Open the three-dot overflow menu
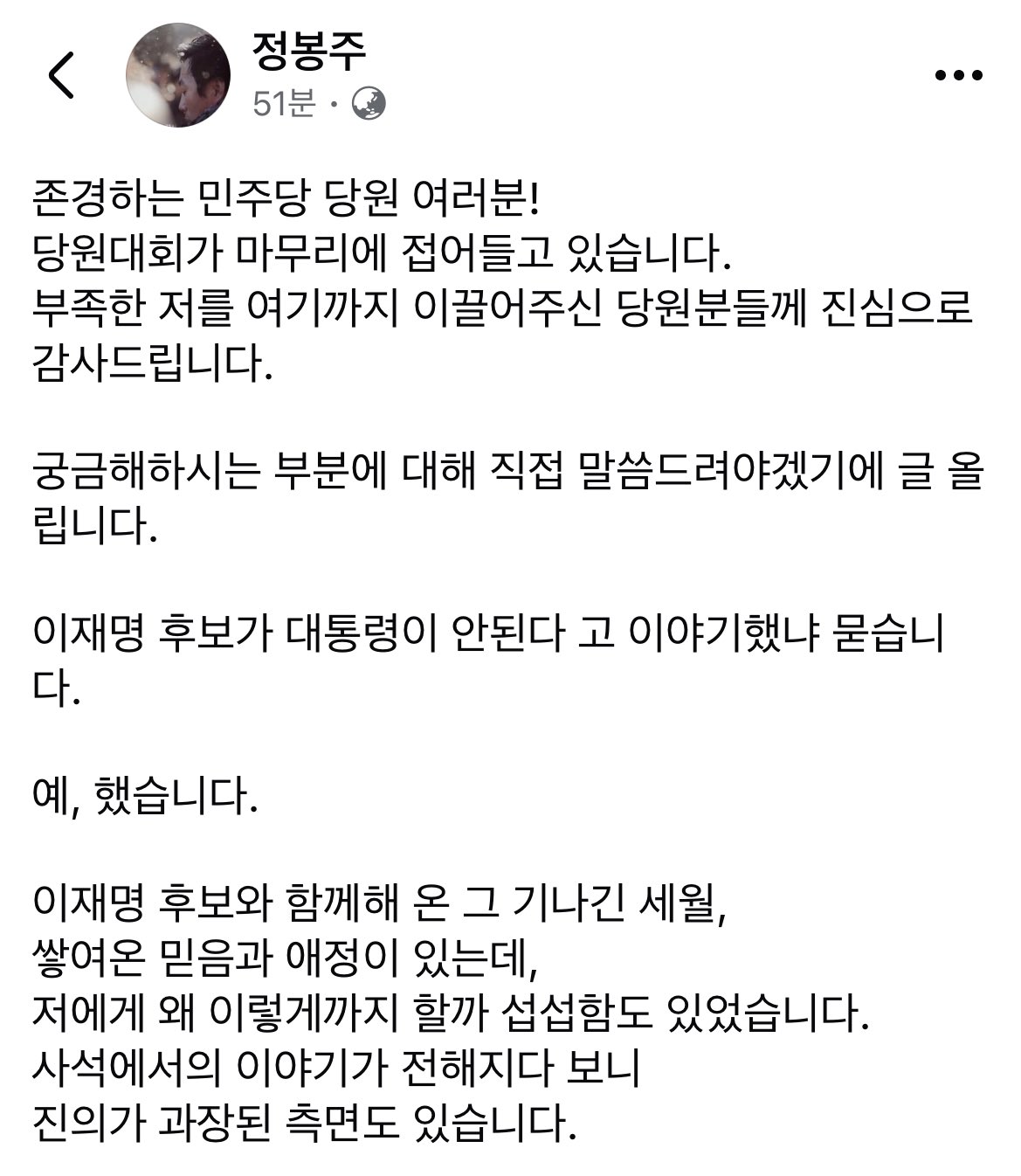The height and width of the screenshot is (1176, 1021). point(959,76)
